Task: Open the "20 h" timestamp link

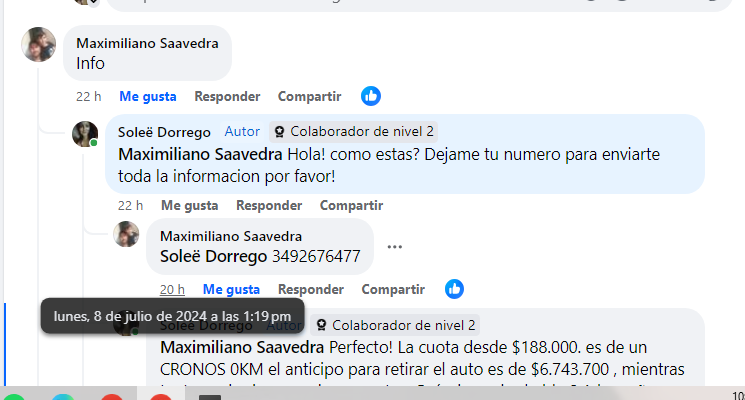Action: 173,289
